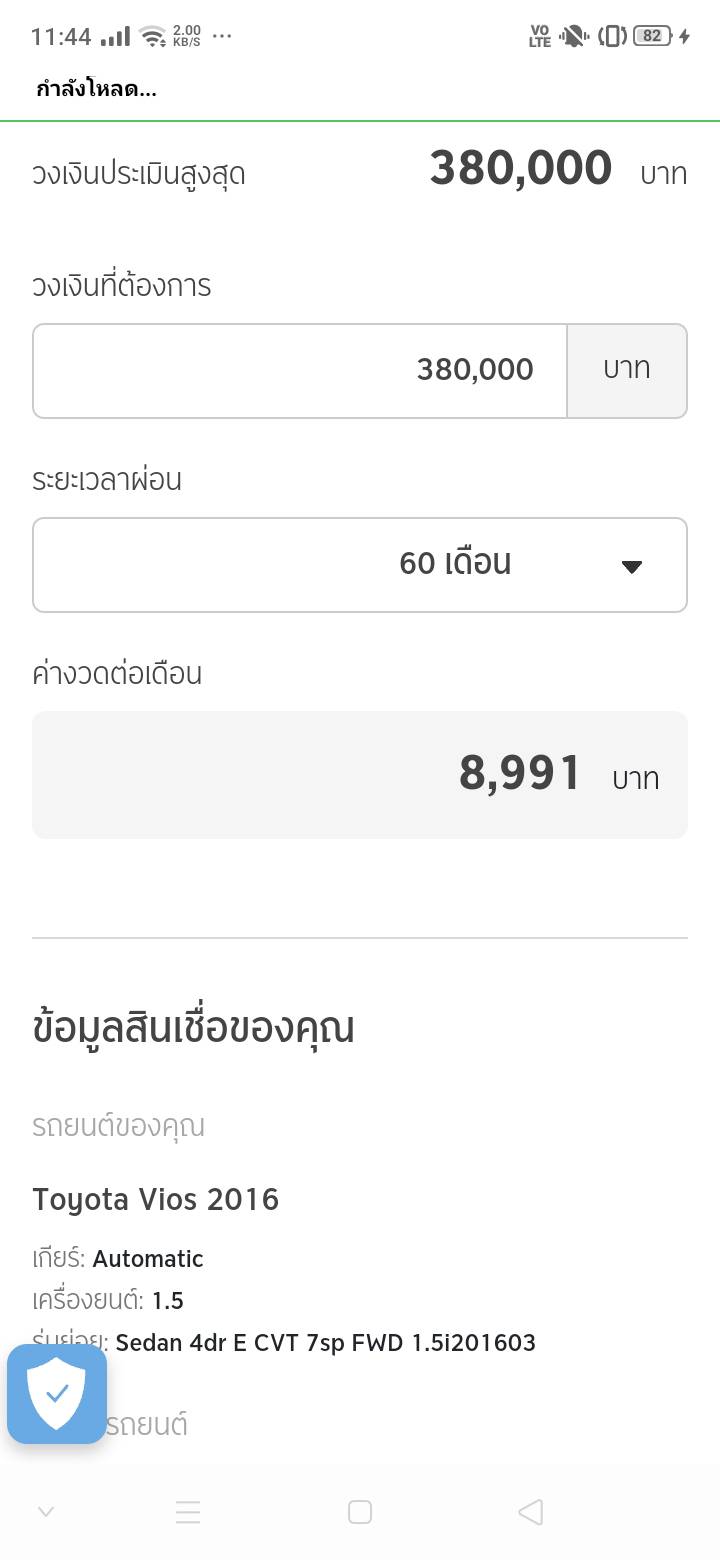This screenshot has width=720, height=1560.
Task: Open the blue shield security badge
Action: pyautogui.click(x=57, y=1393)
